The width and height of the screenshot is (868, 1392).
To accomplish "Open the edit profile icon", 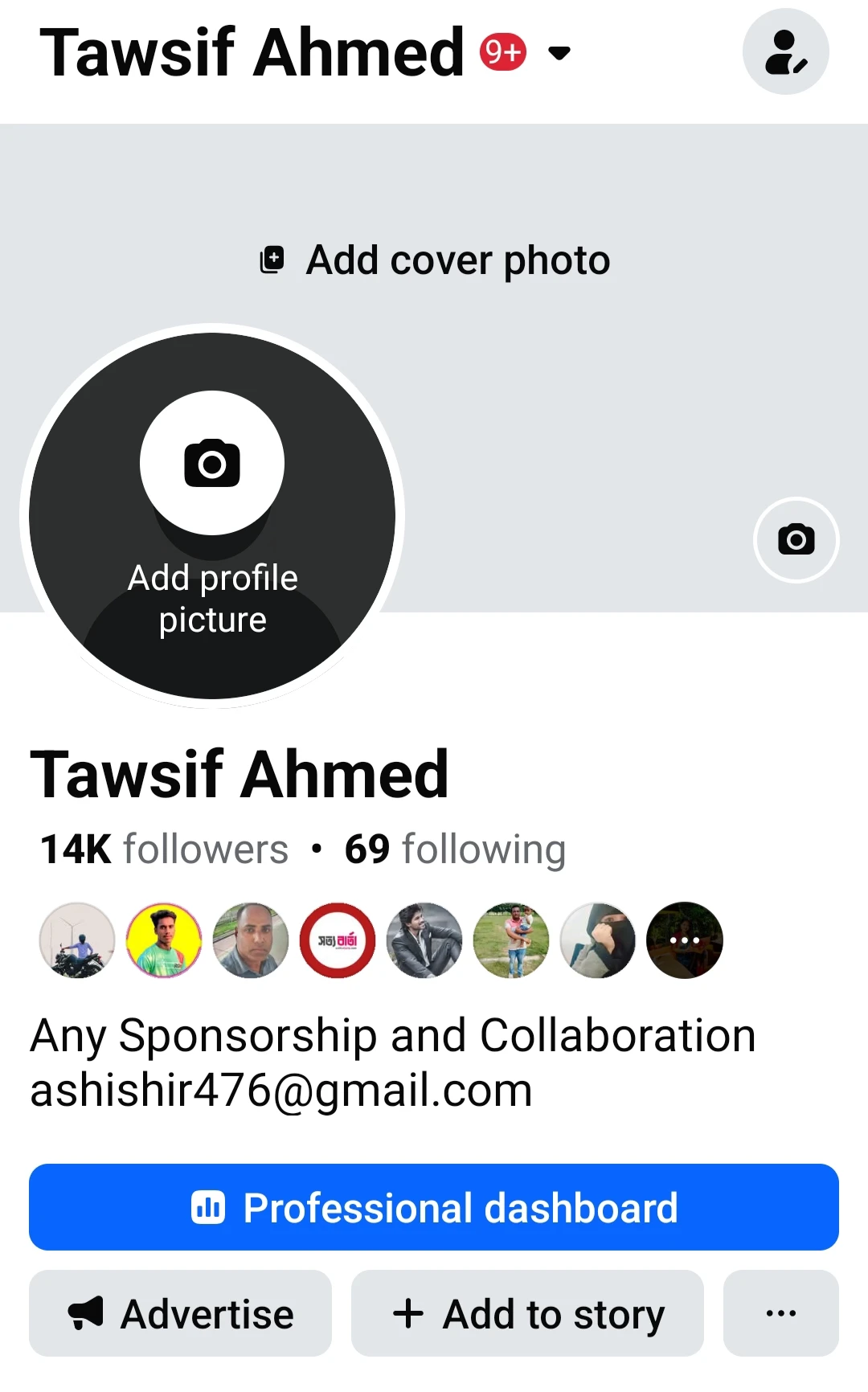I will (785, 52).
